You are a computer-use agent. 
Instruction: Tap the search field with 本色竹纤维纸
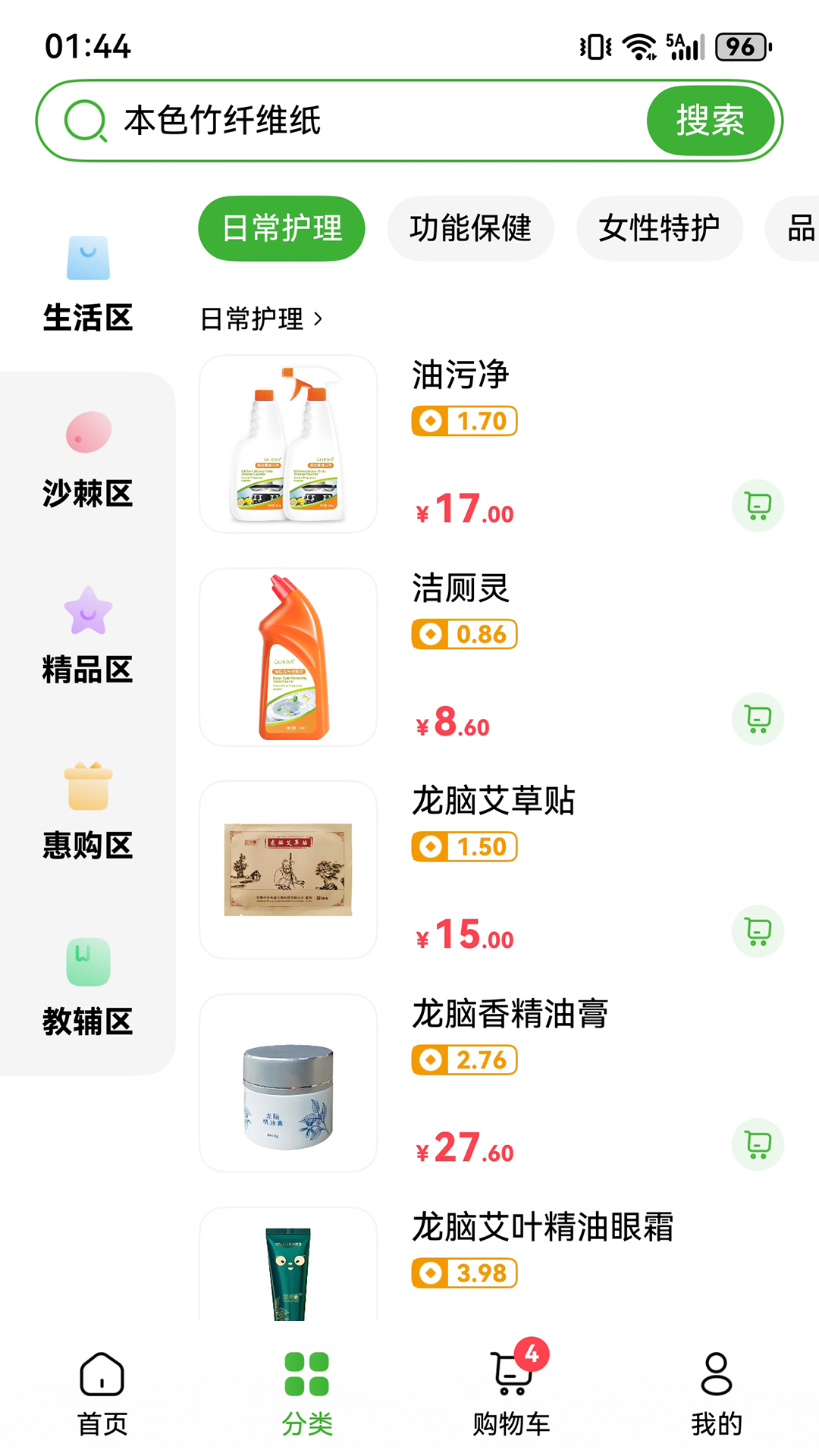pos(364,121)
